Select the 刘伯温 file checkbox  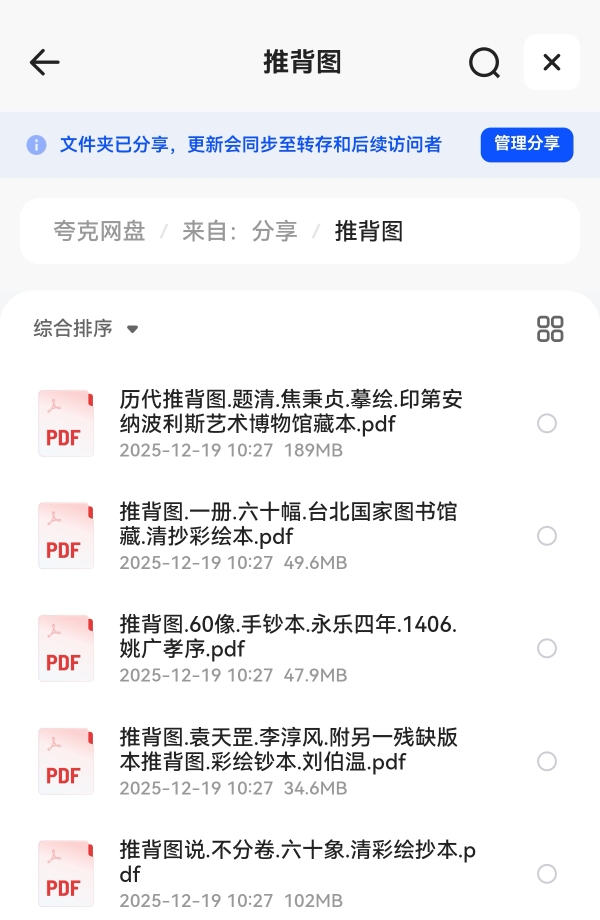coord(547,762)
